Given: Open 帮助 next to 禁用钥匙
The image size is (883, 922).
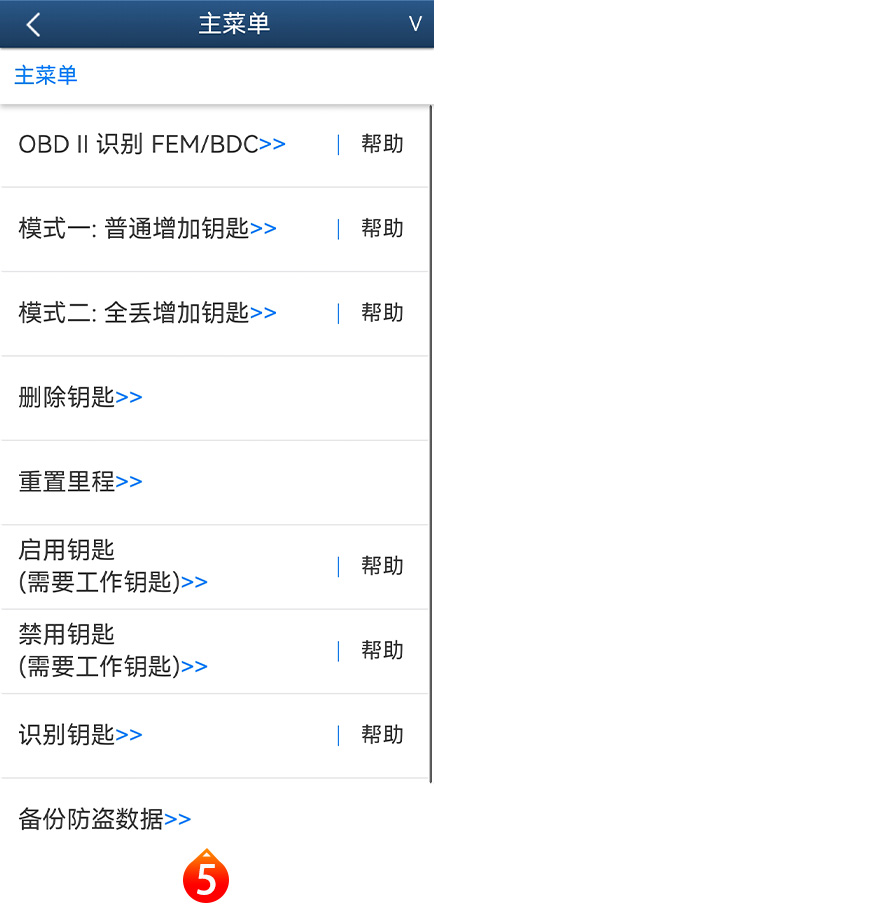Looking at the screenshot, I should coord(382,650).
